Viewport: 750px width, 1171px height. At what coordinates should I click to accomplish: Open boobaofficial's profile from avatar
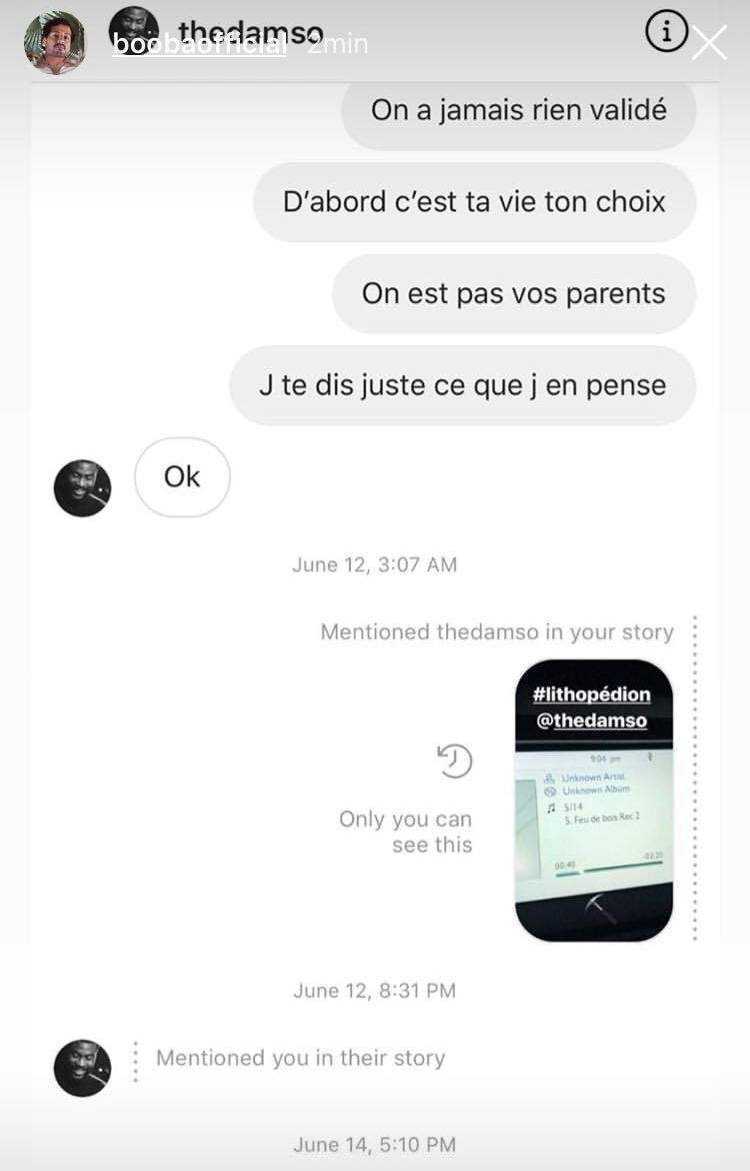55,42
